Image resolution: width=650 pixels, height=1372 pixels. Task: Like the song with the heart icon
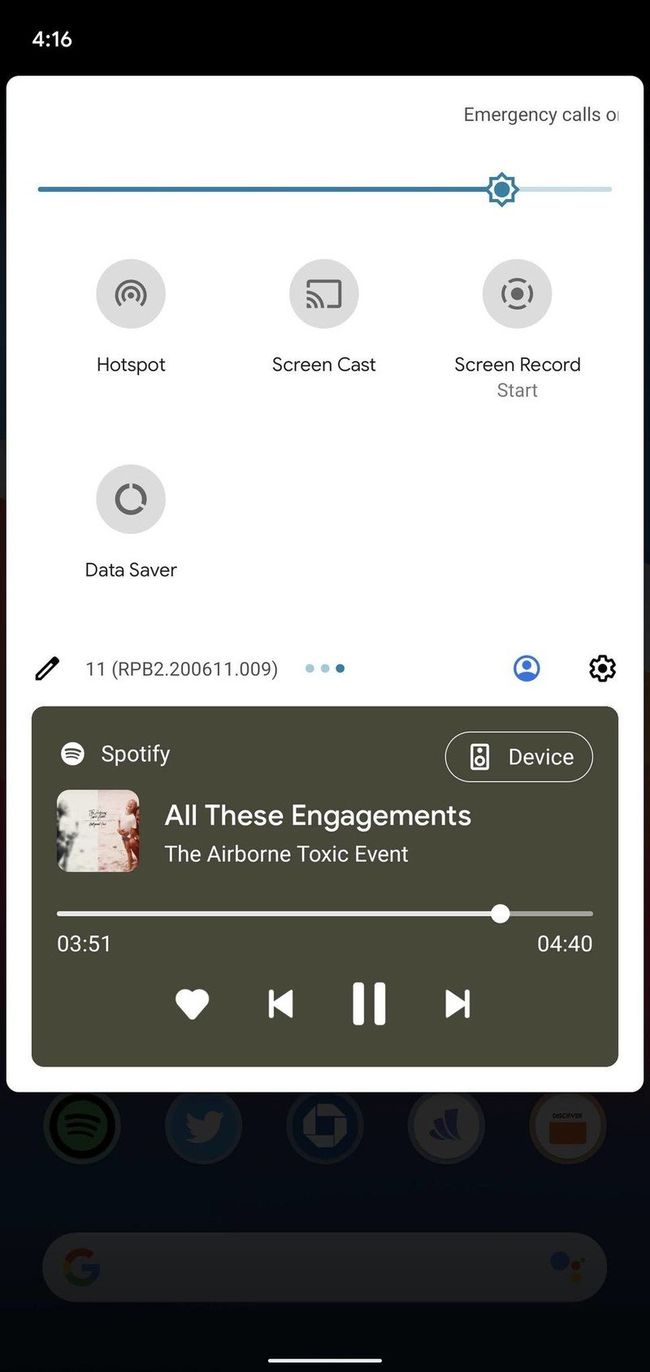192,1003
